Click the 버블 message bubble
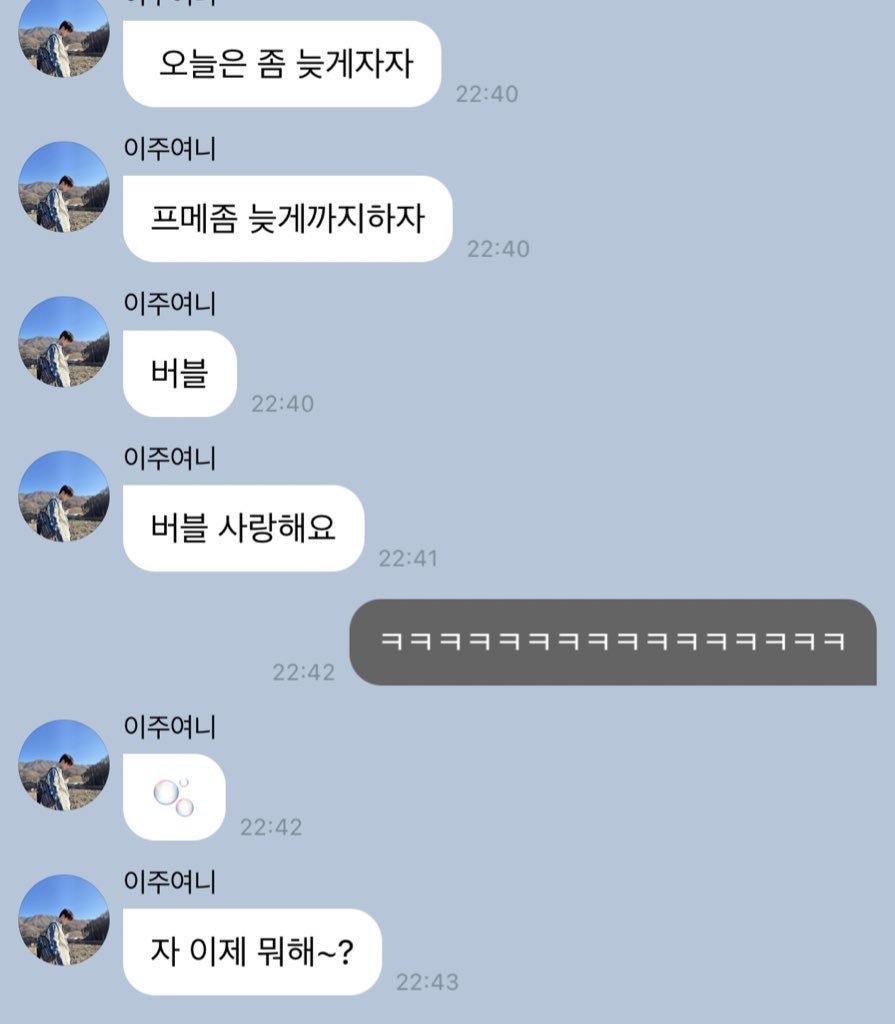The height and width of the screenshot is (1024, 895). (179, 371)
